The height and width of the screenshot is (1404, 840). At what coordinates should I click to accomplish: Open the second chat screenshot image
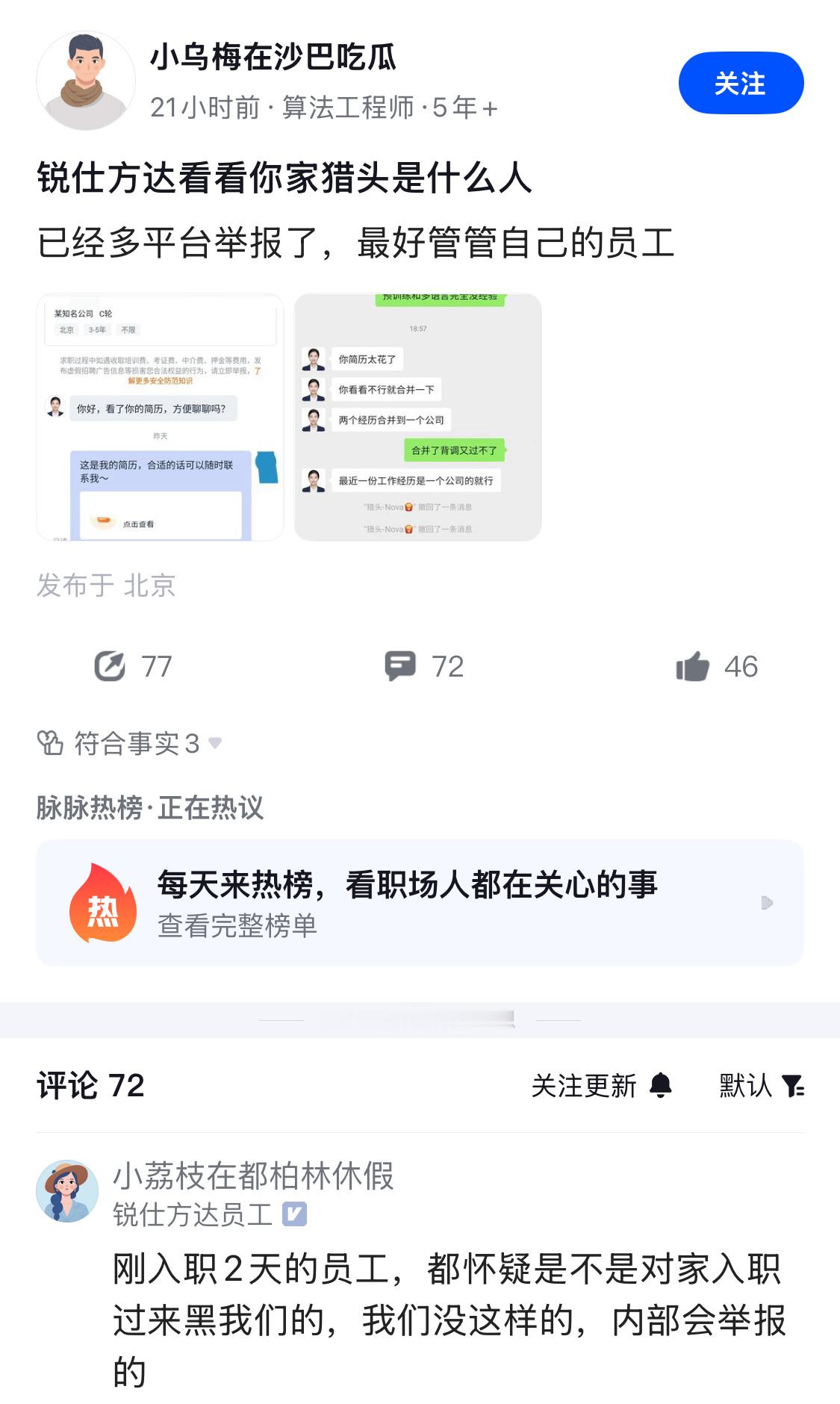coord(417,414)
